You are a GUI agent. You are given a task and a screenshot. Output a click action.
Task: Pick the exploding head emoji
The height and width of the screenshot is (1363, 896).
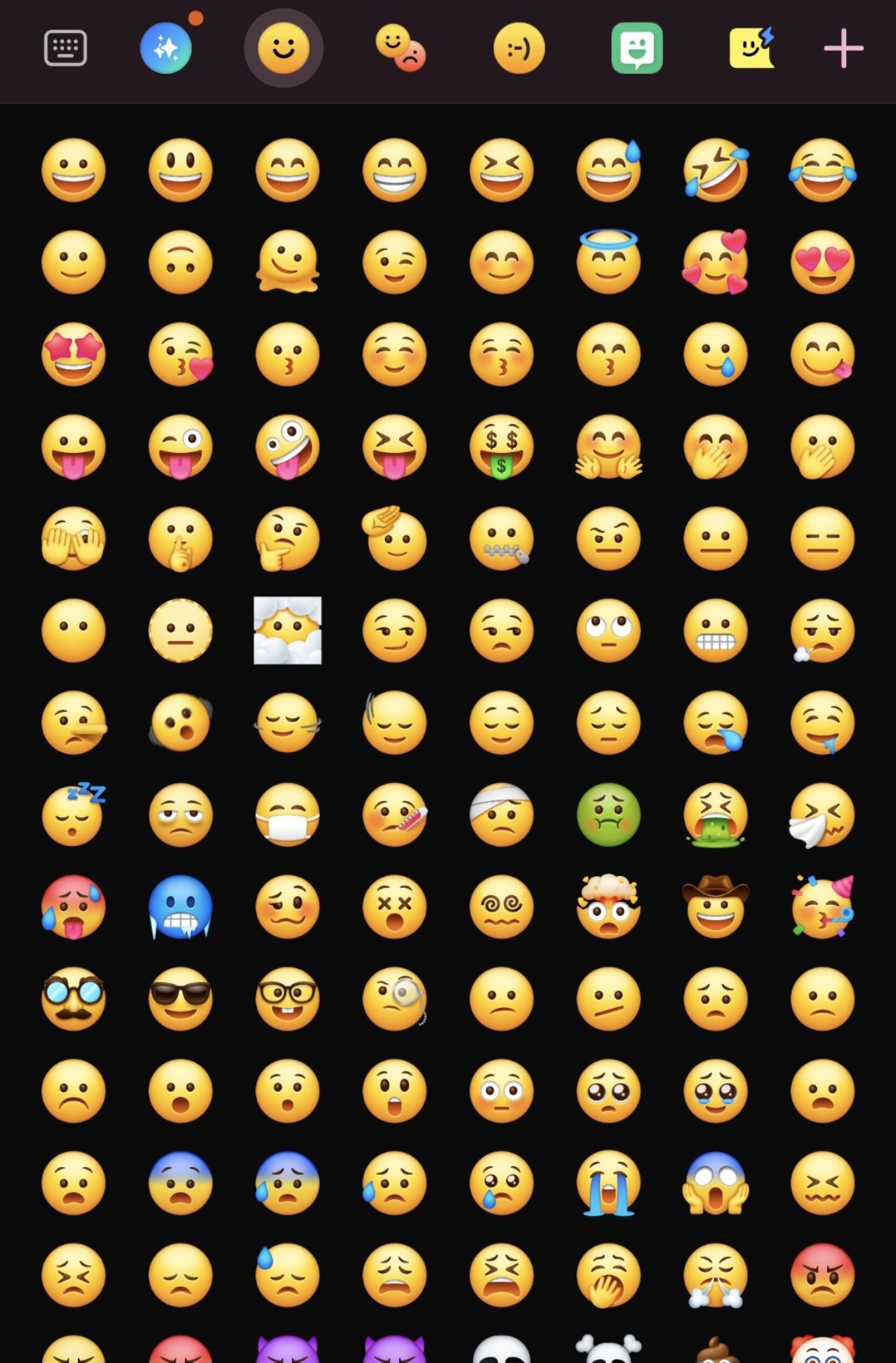click(608, 909)
